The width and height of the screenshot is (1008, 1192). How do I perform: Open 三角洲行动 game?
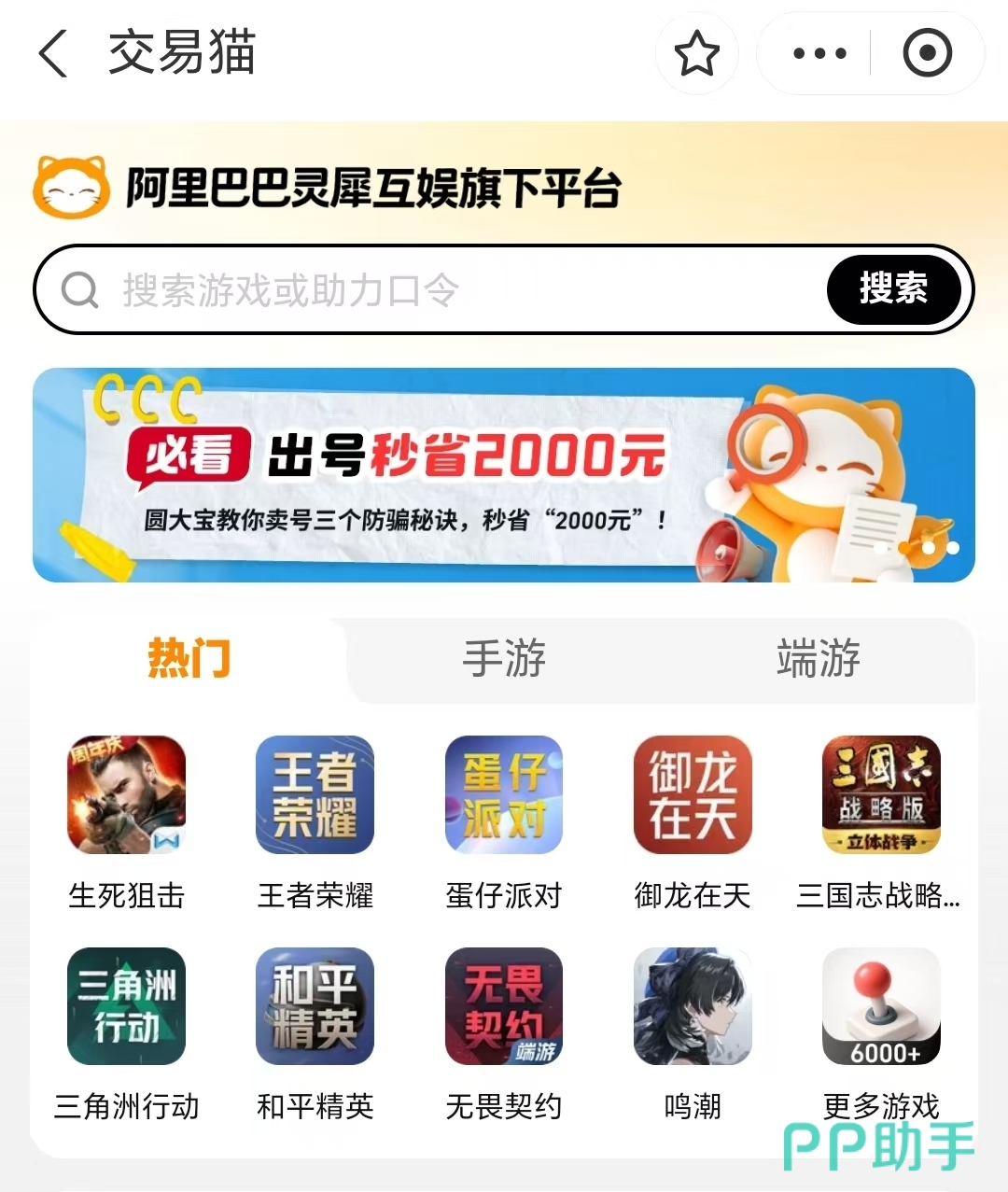[x=127, y=1006]
